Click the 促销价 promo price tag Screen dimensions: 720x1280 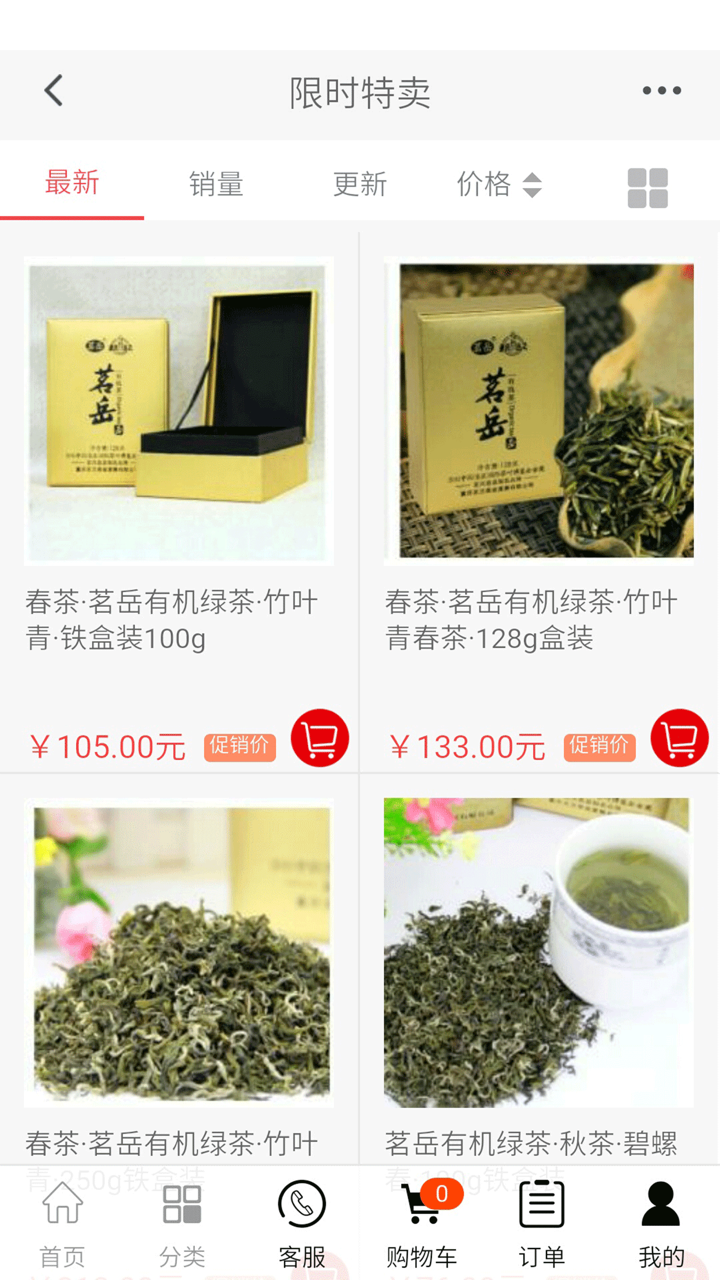tap(239, 747)
